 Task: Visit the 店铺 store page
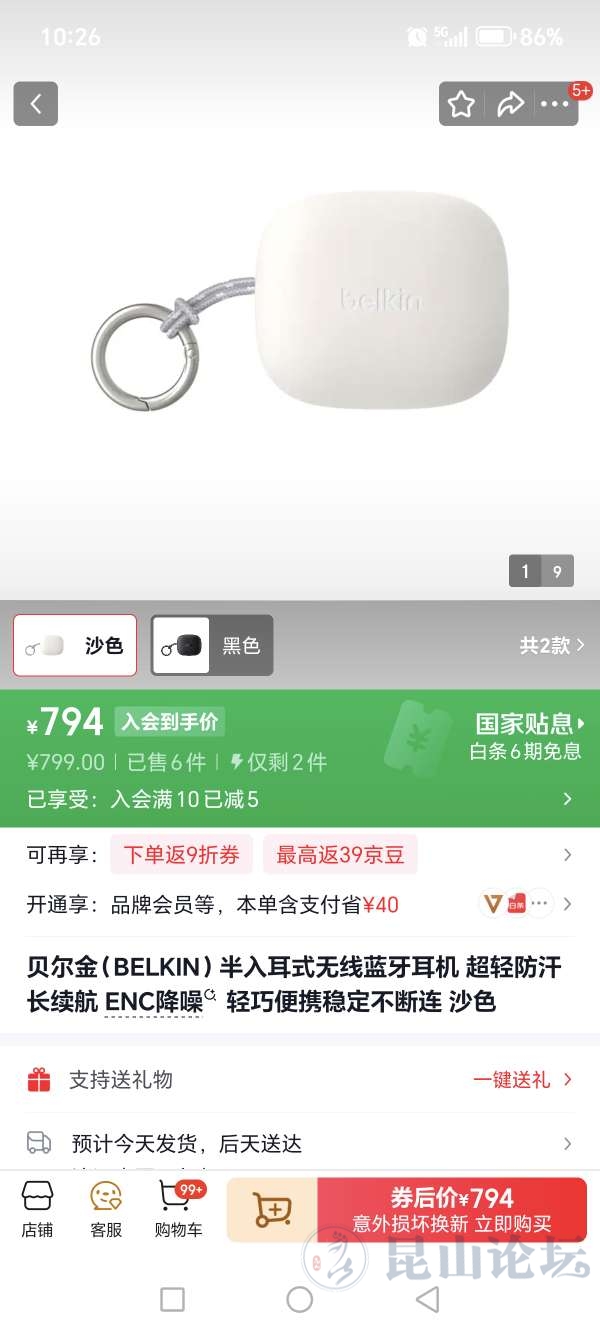tap(37, 1208)
